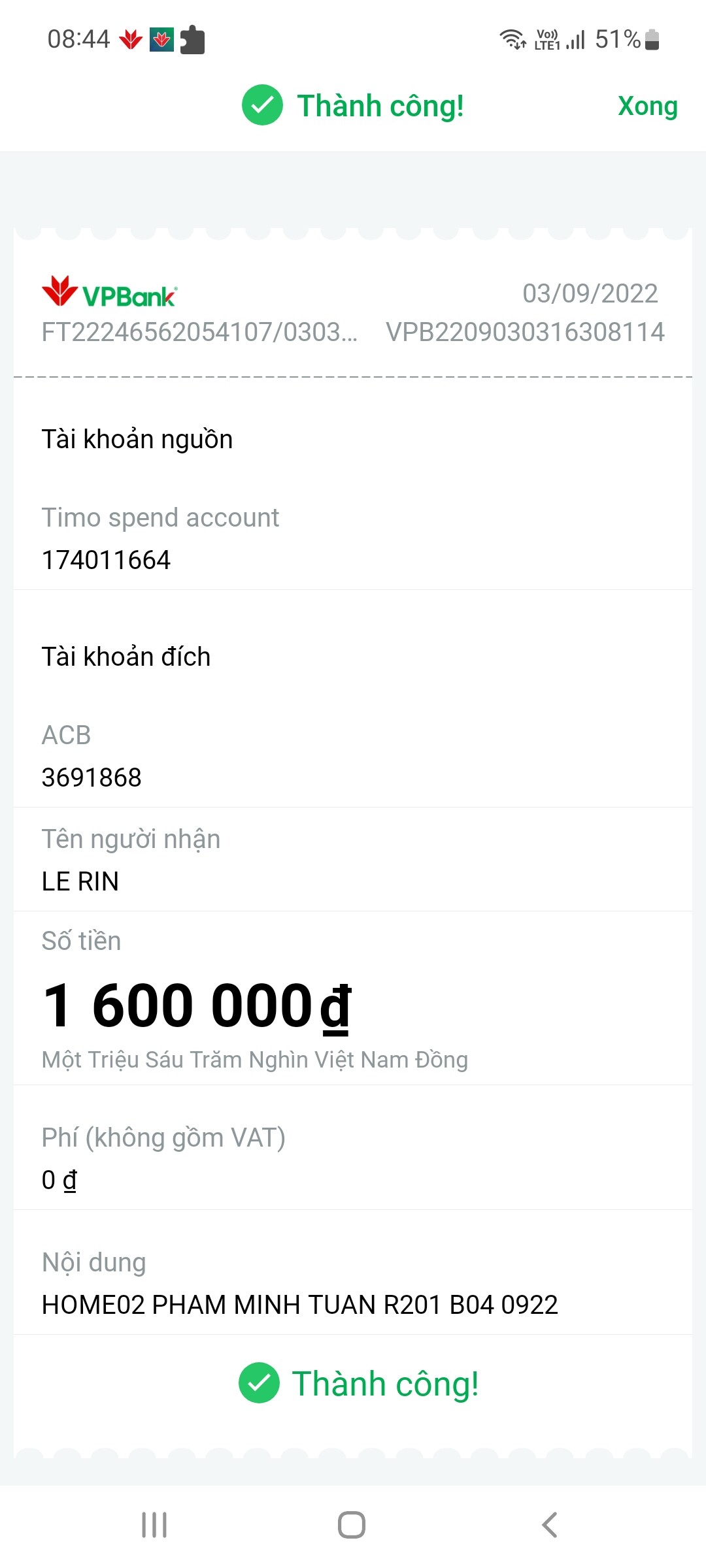Open the recent apps view
The width and height of the screenshot is (706, 1568).
pyautogui.click(x=154, y=1525)
